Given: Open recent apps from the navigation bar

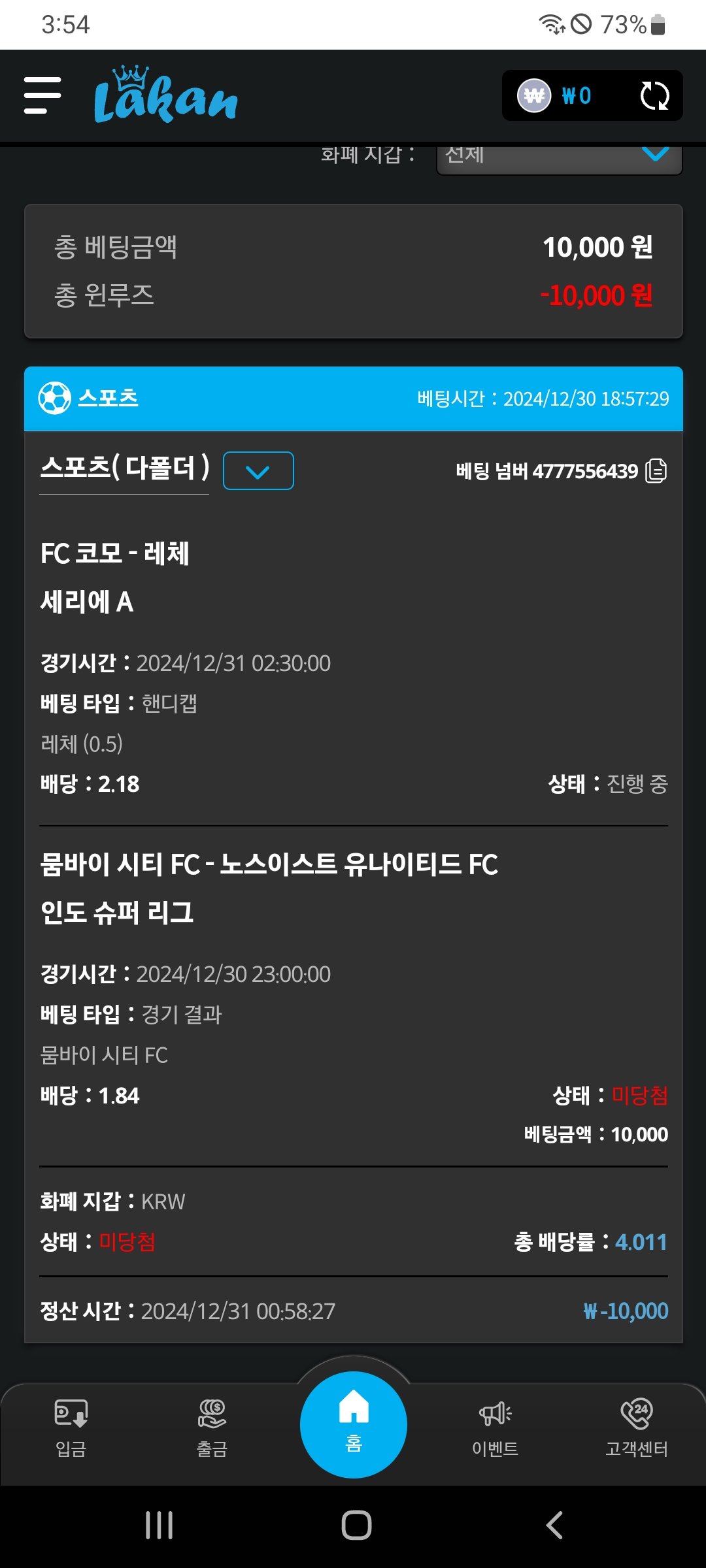Looking at the screenshot, I should coord(159,1526).
